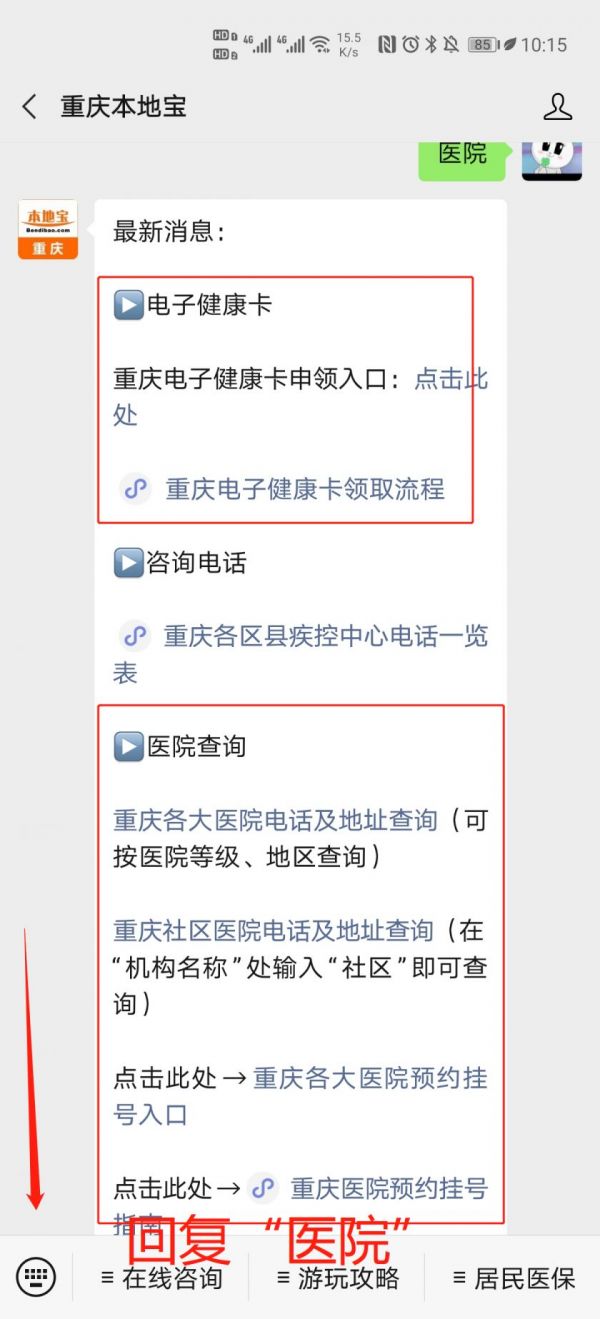The width and height of the screenshot is (600, 1319).
Task: Go back from 重庆本地宝 chat
Action: pyautogui.click(x=30, y=107)
